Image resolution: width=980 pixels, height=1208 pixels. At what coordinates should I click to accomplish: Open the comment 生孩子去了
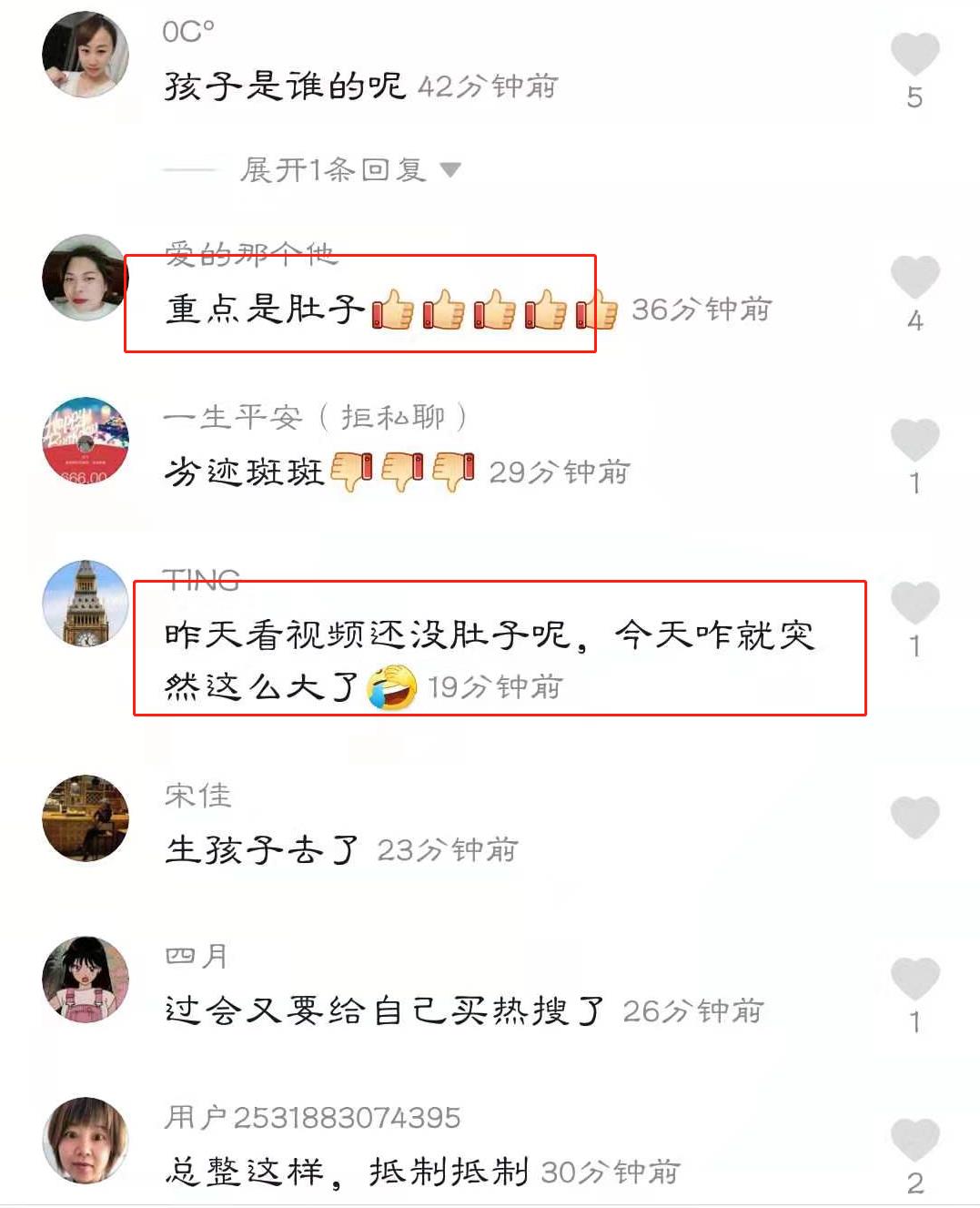(x=263, y=848)
